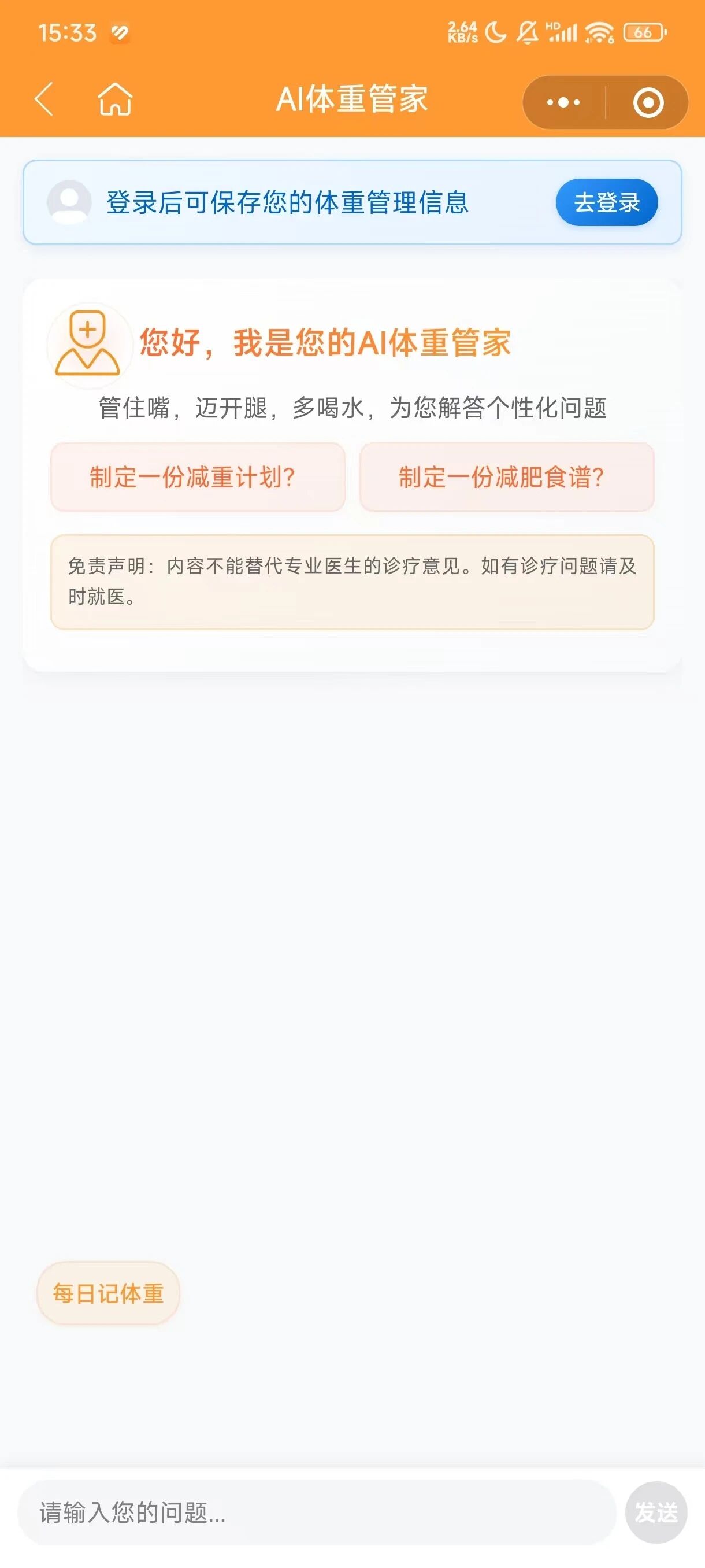Tap the 发送 send button
Viewport: 705px width, 1568px height.
pyautogui.click(x=656, y=1512)
